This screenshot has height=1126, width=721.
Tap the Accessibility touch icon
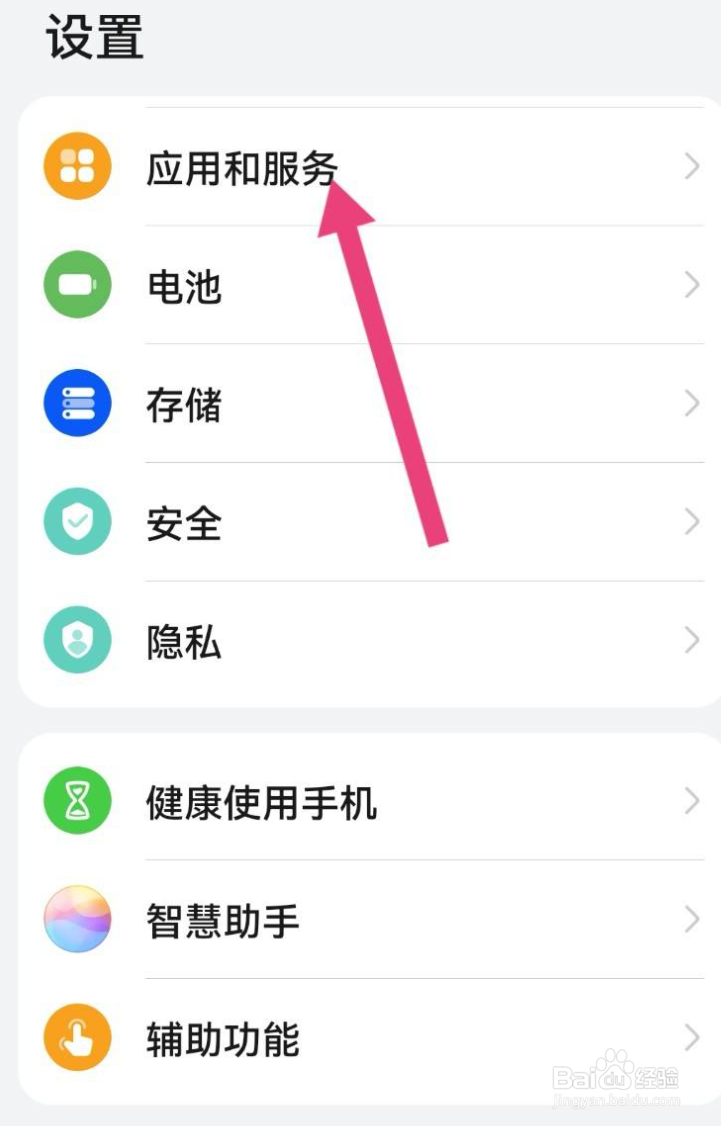click(x=77, y=1038)
